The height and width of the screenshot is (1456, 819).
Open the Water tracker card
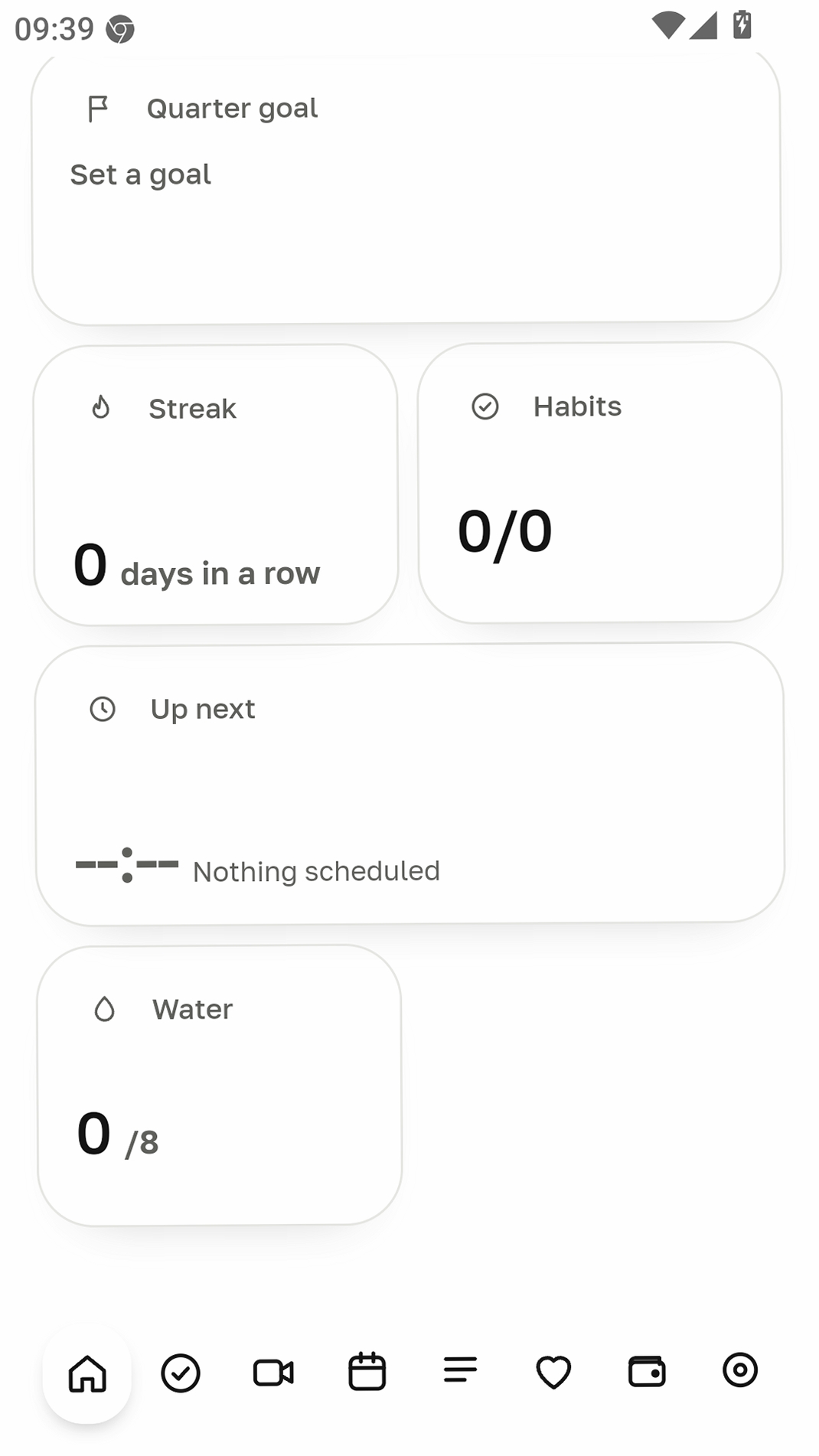click(220, 1085)
